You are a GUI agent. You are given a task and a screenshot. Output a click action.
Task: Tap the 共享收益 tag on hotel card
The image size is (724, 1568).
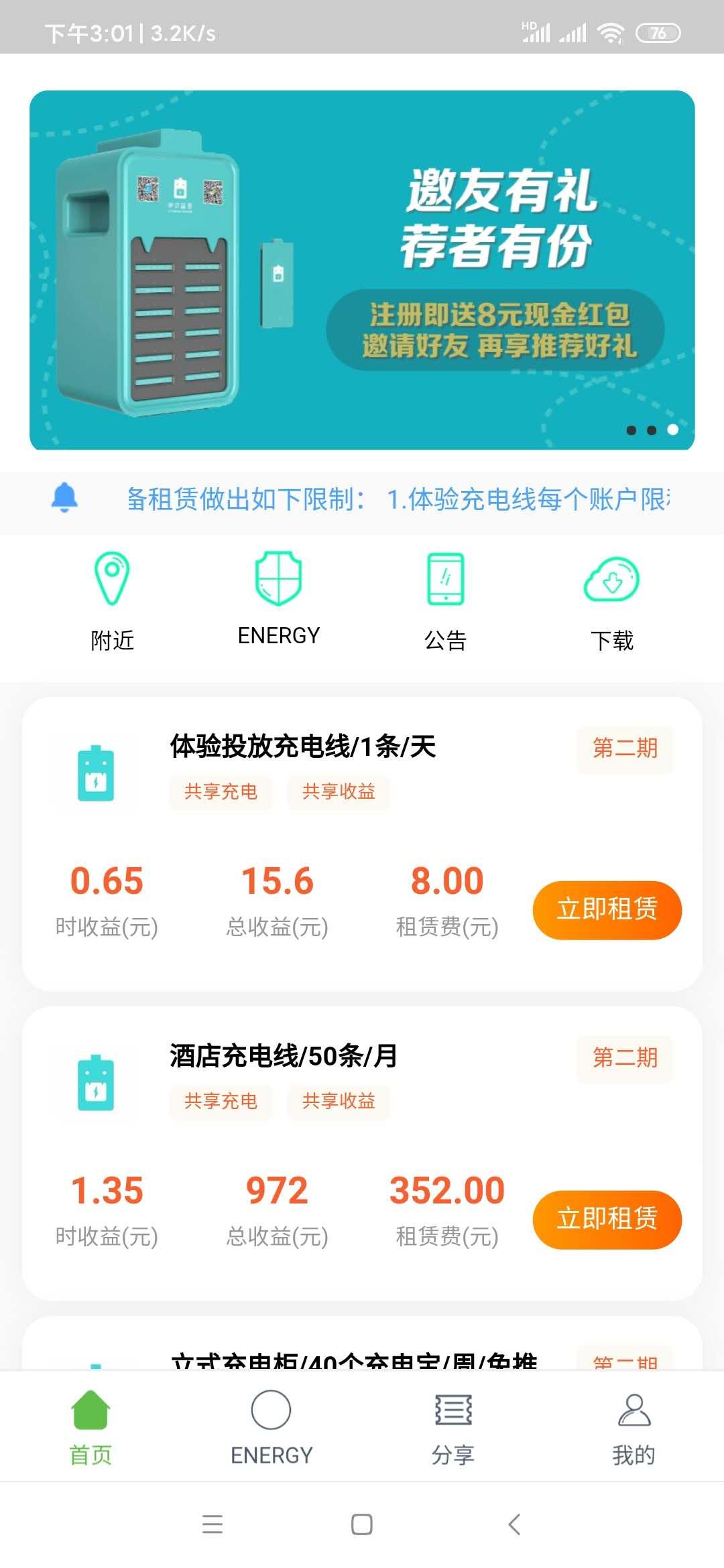[x=339, y=1101]
